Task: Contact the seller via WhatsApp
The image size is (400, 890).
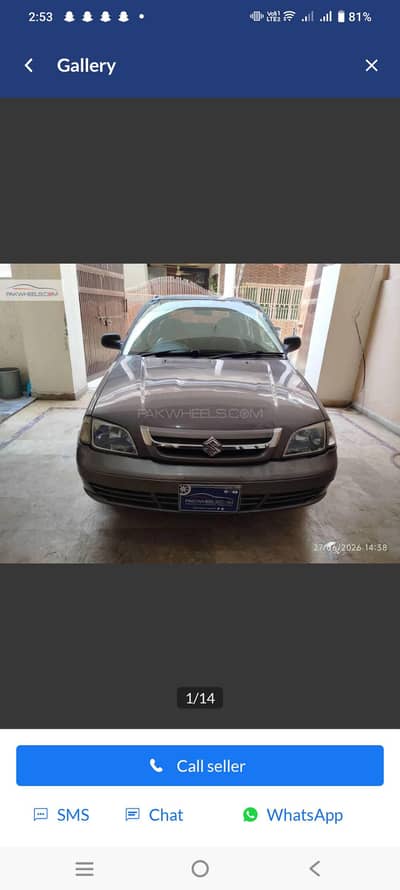Action: pyautogui.click(x=293, y=815)
